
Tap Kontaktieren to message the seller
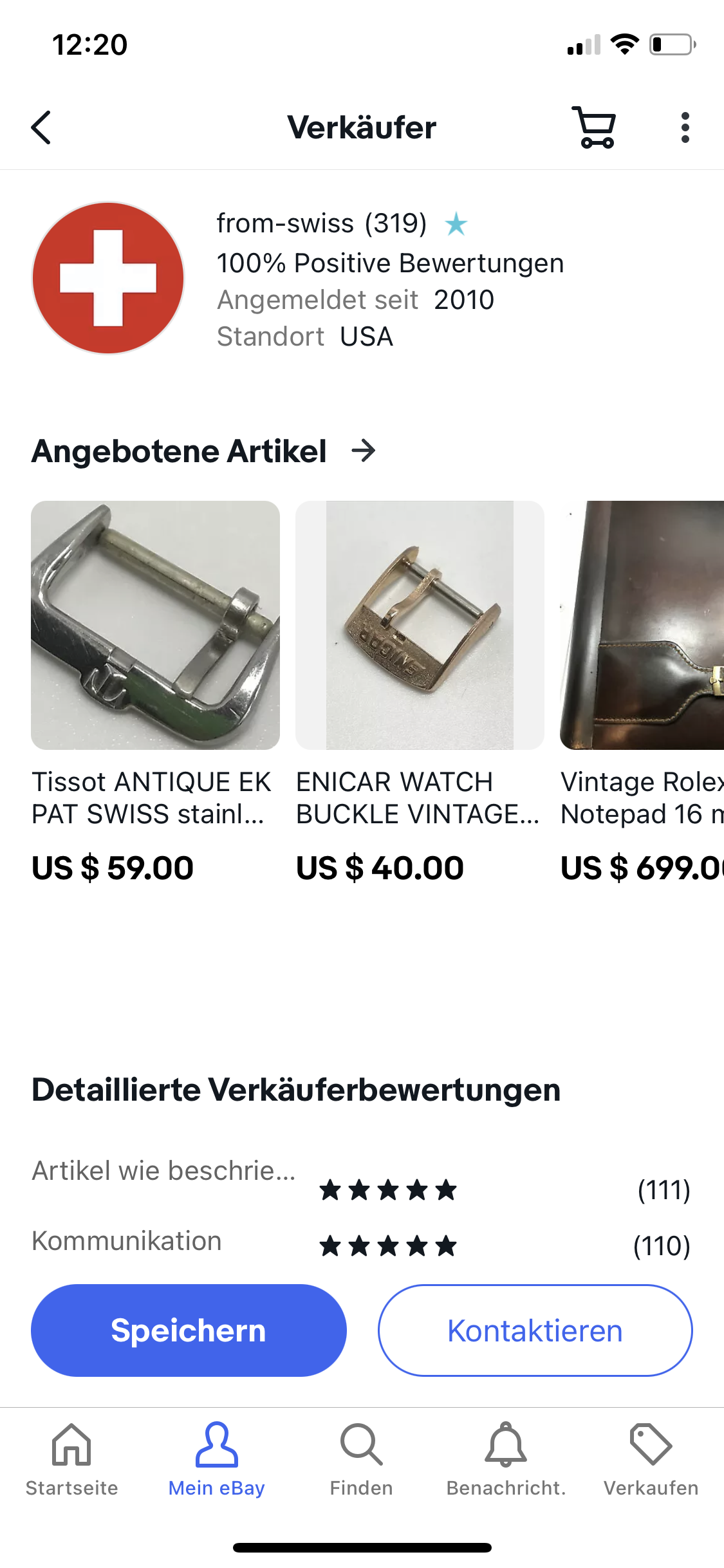(x=535, y=1330)
